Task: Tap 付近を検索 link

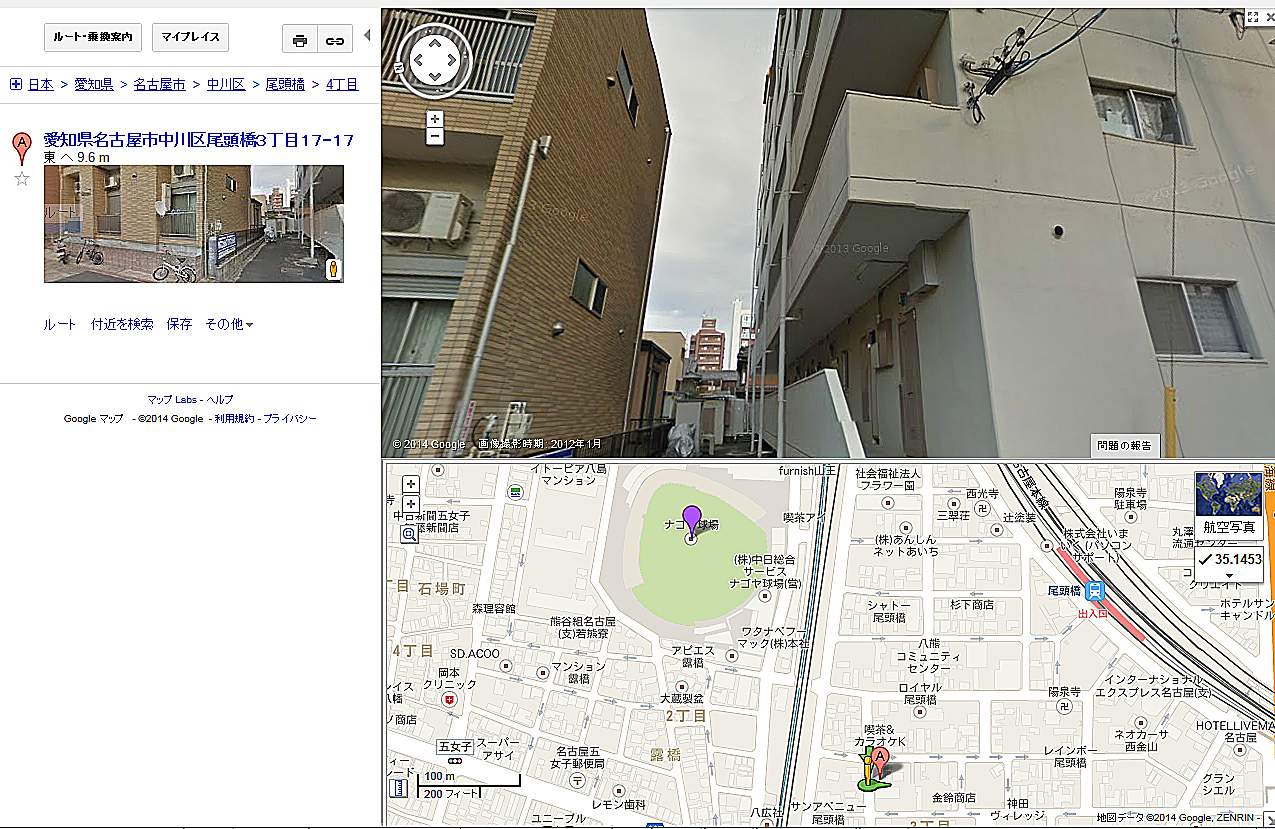Action: [x=122, y=324]
